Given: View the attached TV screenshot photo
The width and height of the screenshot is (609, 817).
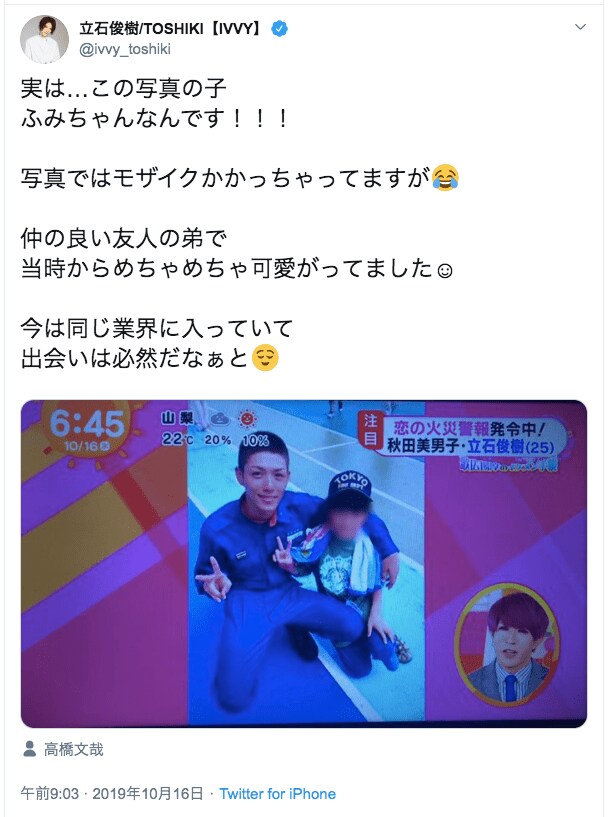Looking at the screenshot, I should tap(304, 563).
